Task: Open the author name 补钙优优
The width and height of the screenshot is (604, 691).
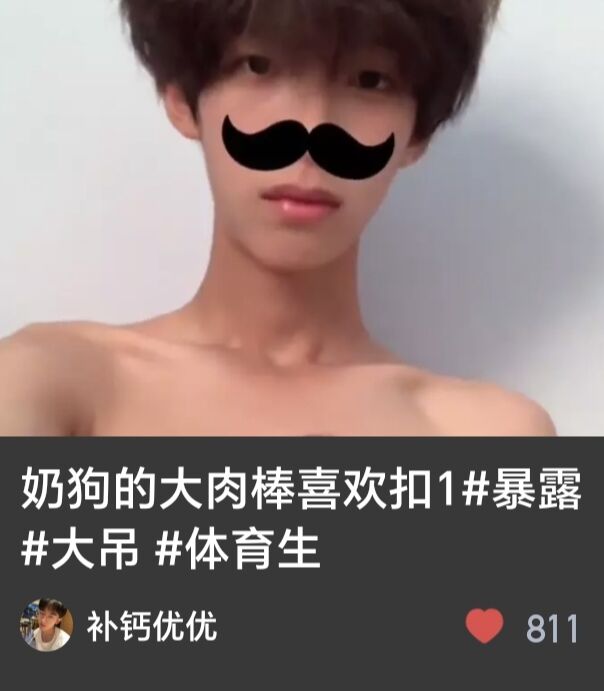Action: [153, 627]
